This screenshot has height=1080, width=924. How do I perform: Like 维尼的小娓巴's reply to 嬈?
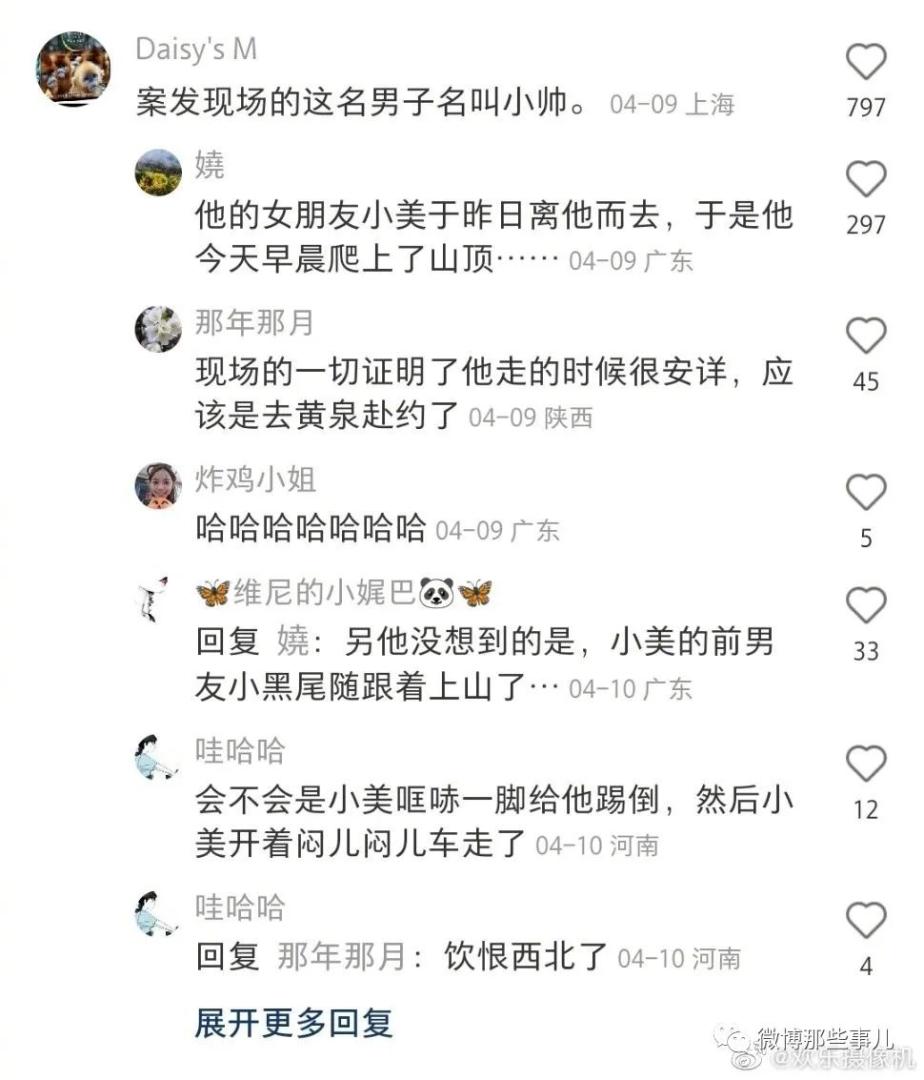866,607
